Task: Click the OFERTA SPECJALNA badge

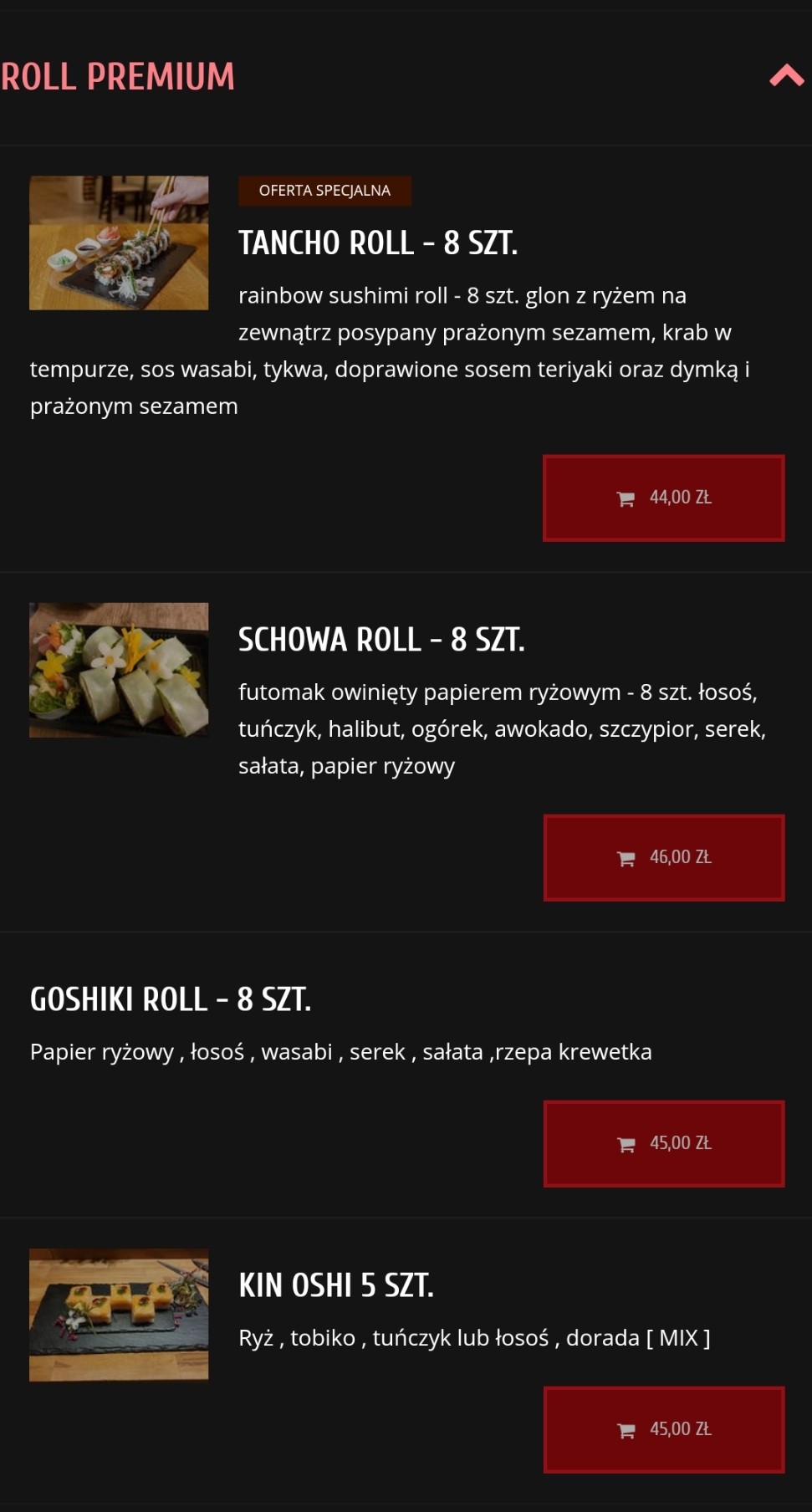Action: (324, 191)
